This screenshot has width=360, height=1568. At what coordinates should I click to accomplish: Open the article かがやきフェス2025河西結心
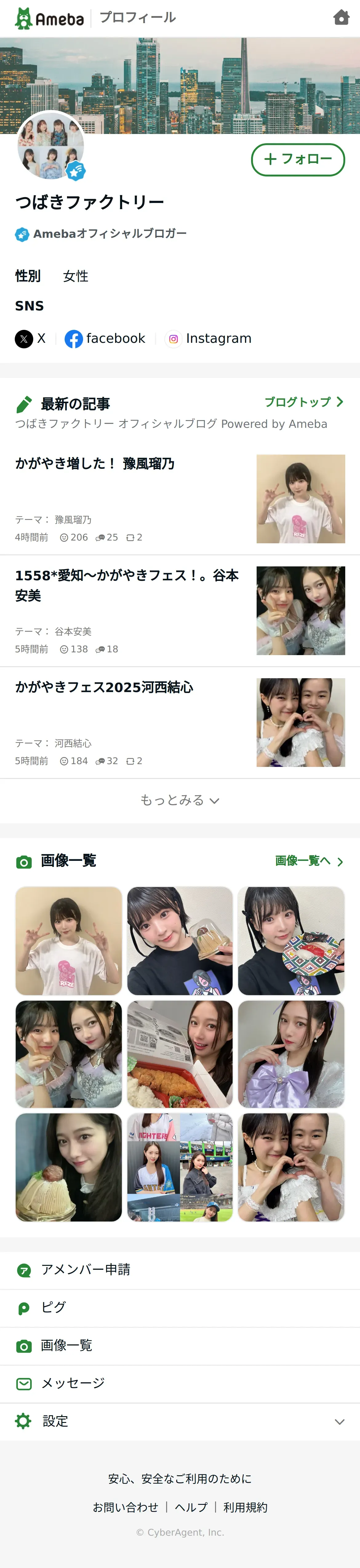tap(104, 687)
